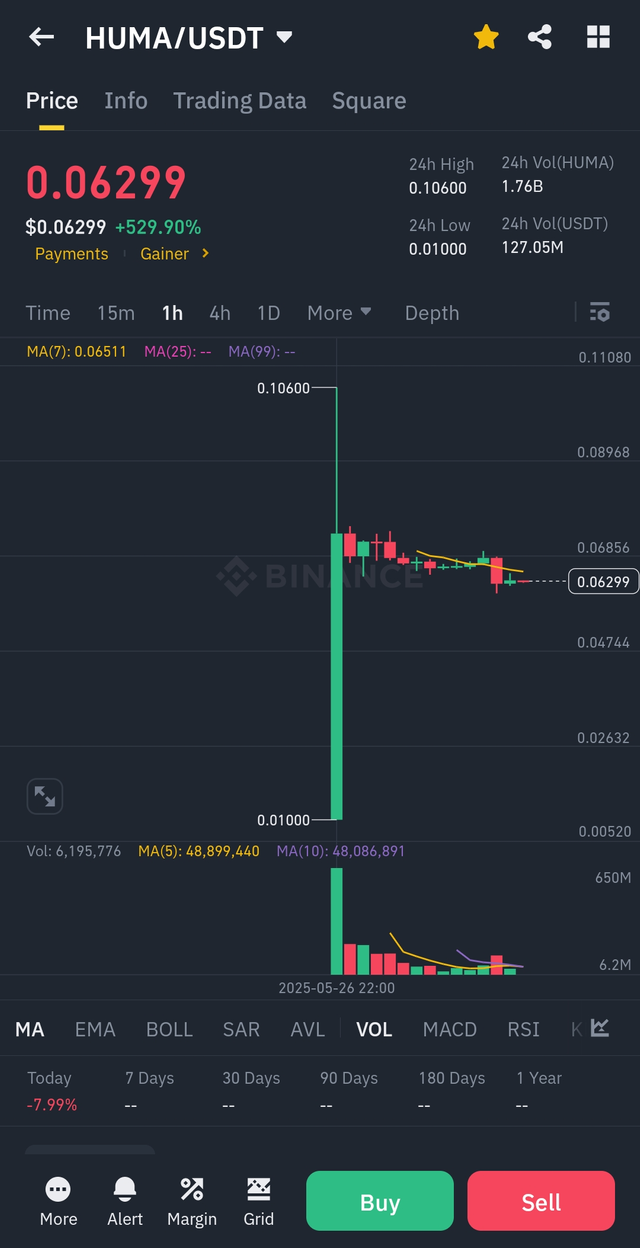Open the HUMA/USDT pair dropdown
Viewport: 640px width, 1248px height.
285,38
